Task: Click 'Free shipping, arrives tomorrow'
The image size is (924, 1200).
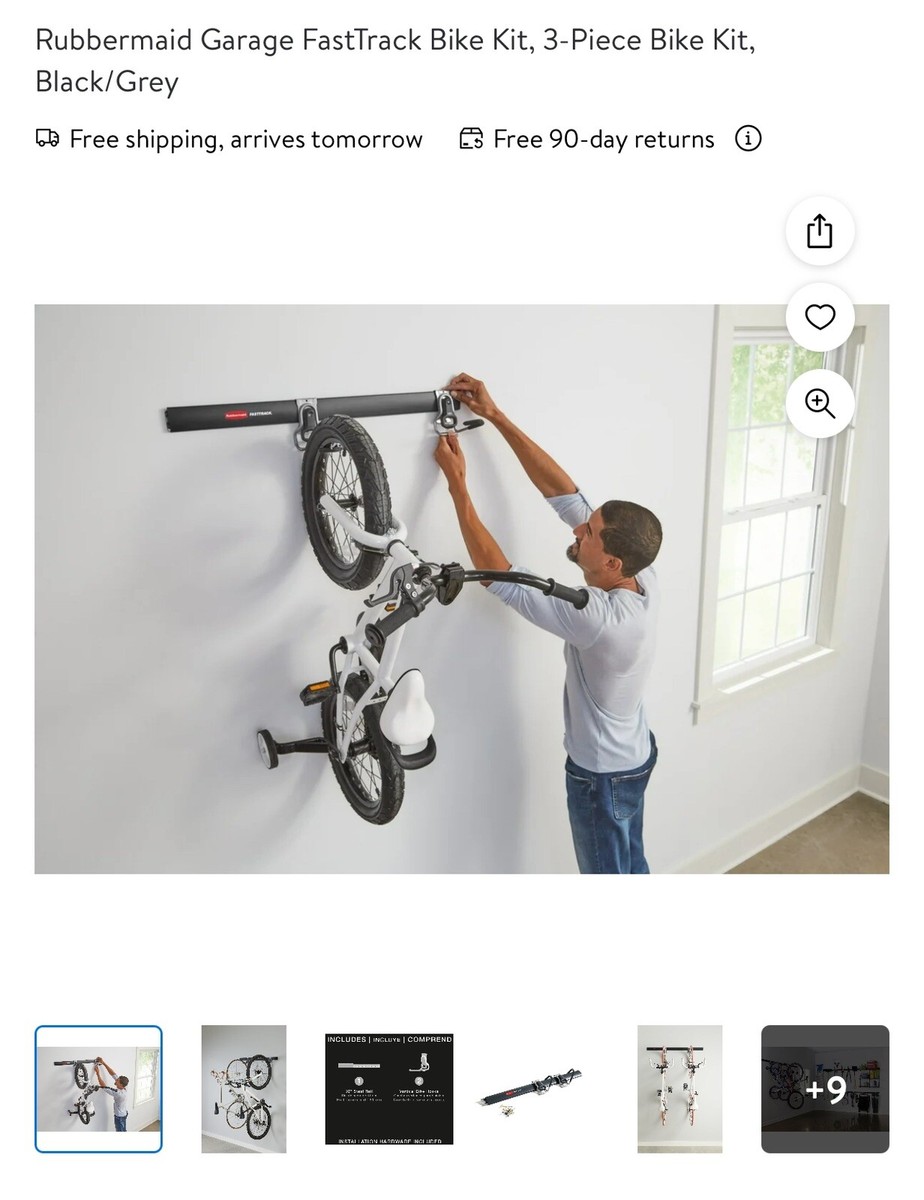Action: pos(244,139)
